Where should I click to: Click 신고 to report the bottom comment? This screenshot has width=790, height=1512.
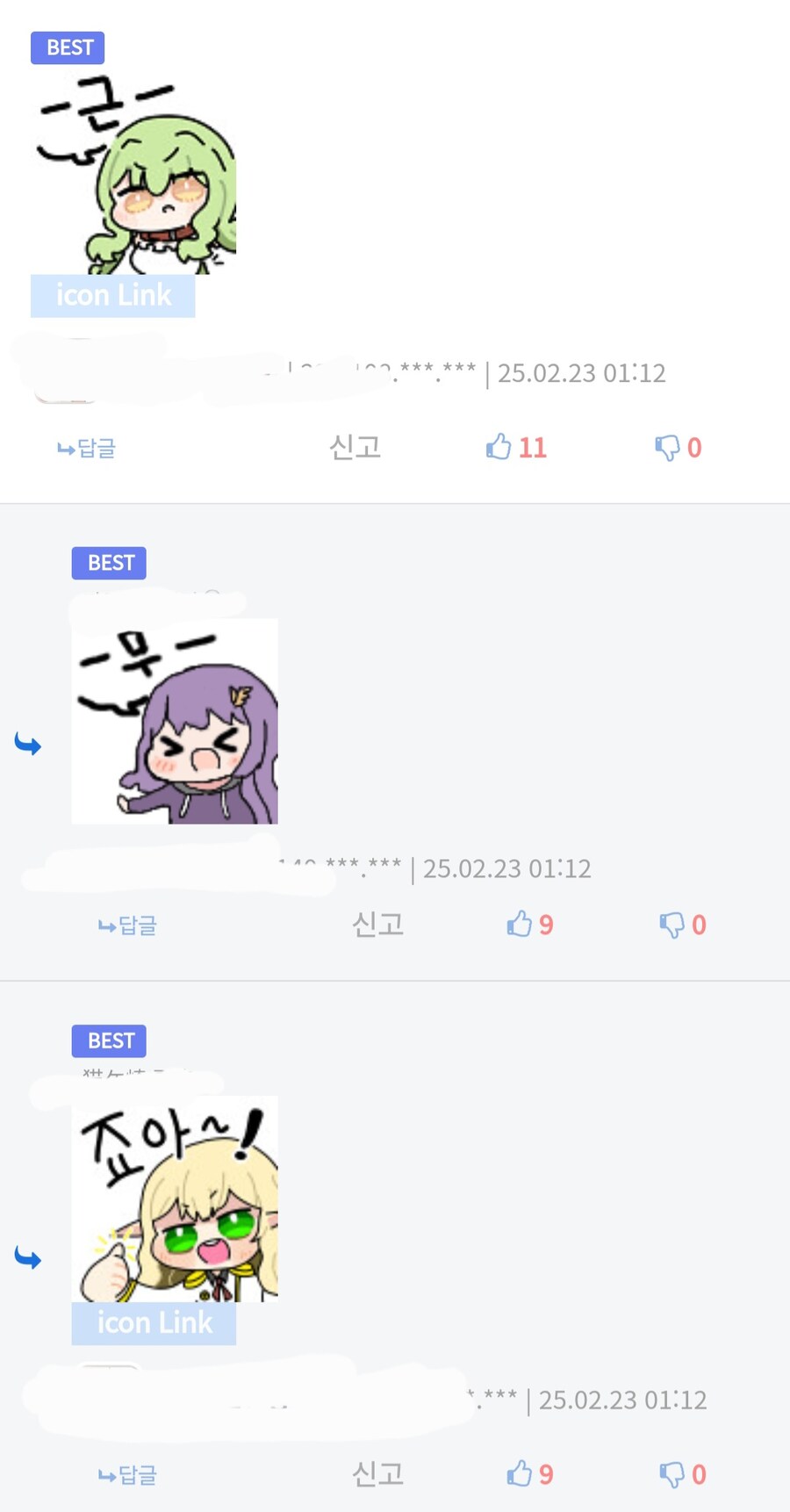tap(377, 1475)
